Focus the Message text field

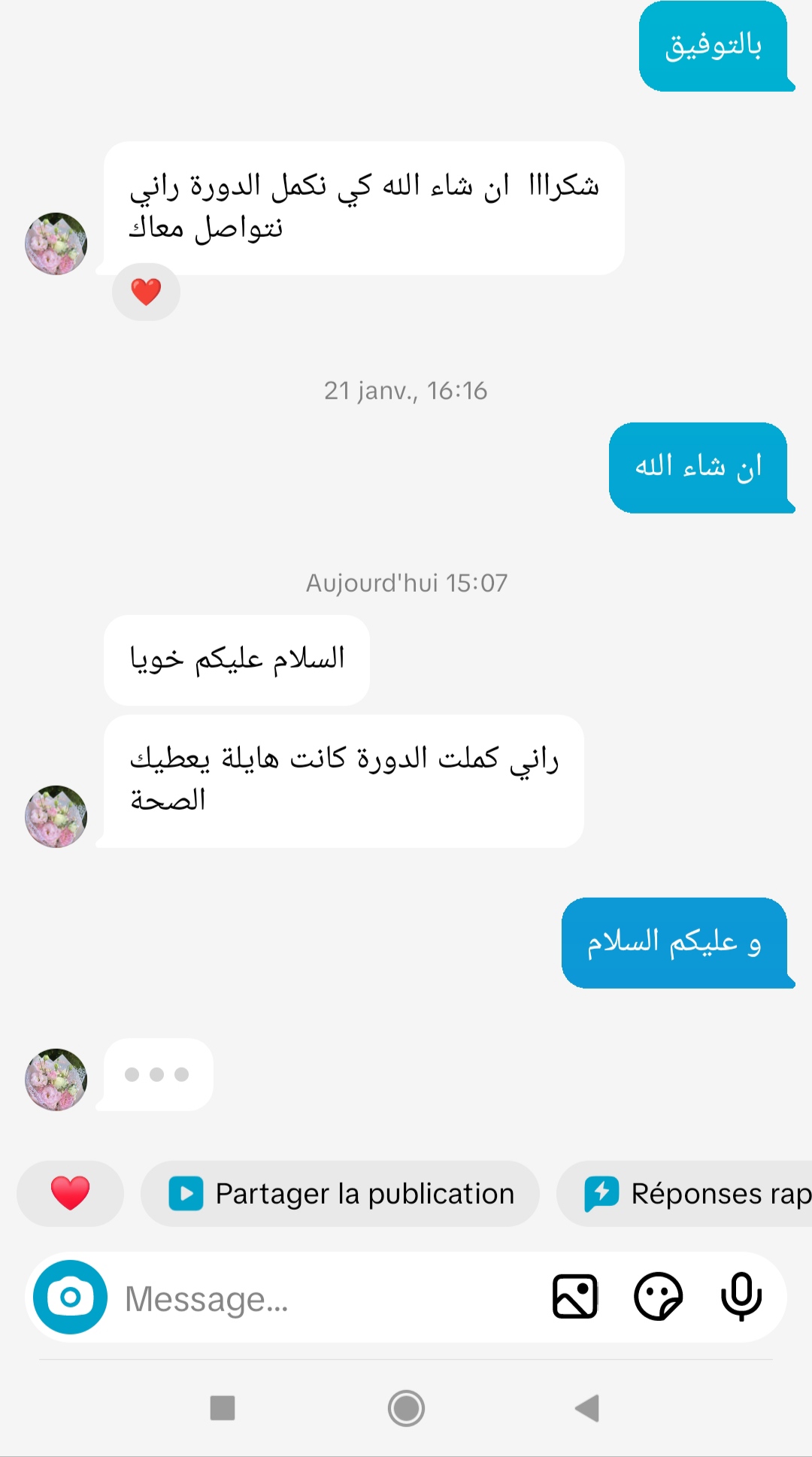[x=327, y=1298]
